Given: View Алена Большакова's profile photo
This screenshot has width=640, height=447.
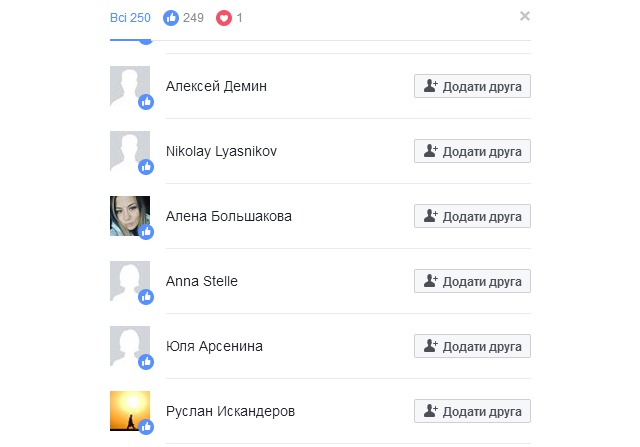Looking at the screenshot, I should point(129,215).
